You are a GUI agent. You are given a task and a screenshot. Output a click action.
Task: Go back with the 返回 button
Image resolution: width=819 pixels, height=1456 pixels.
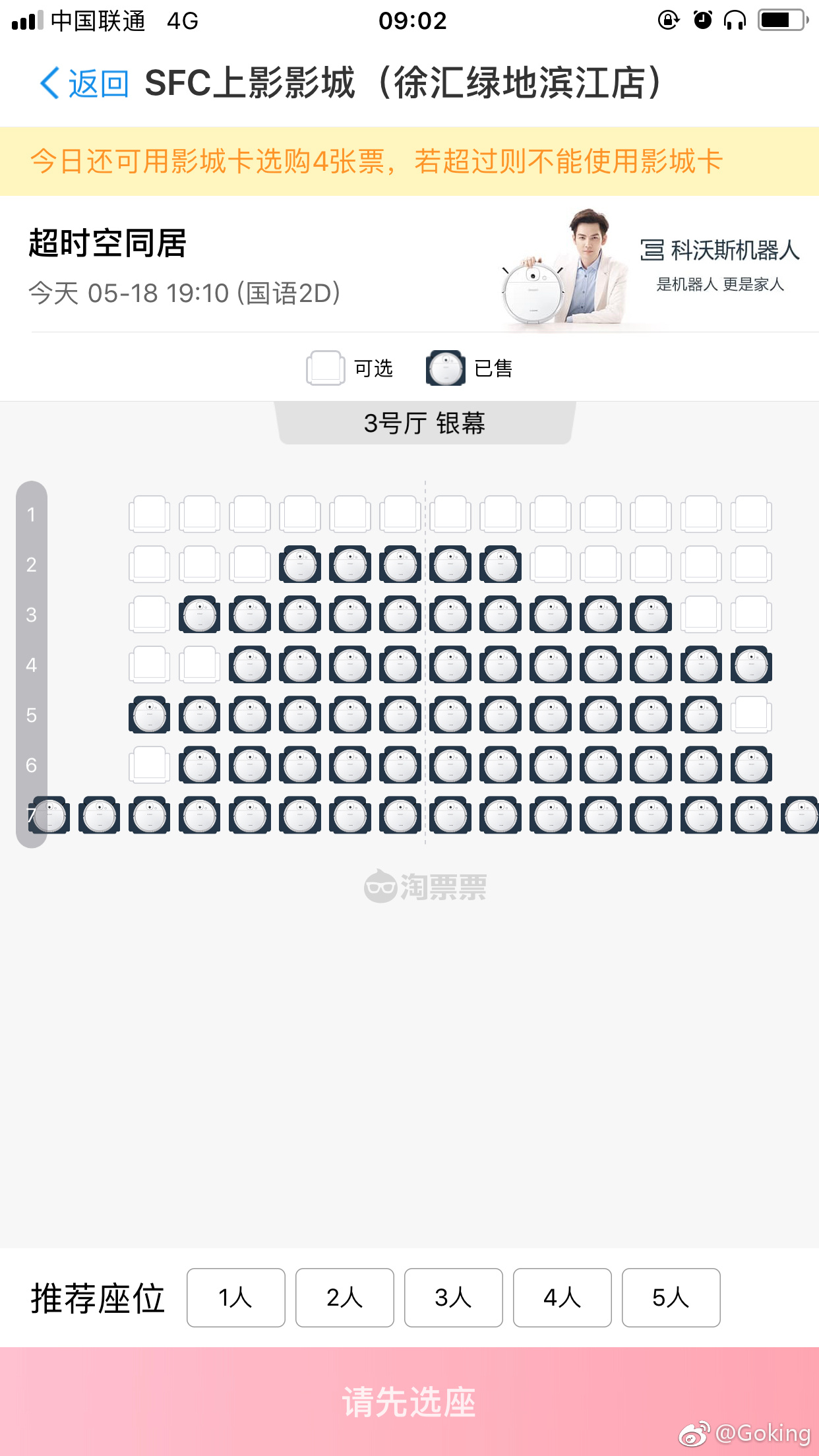84,84
